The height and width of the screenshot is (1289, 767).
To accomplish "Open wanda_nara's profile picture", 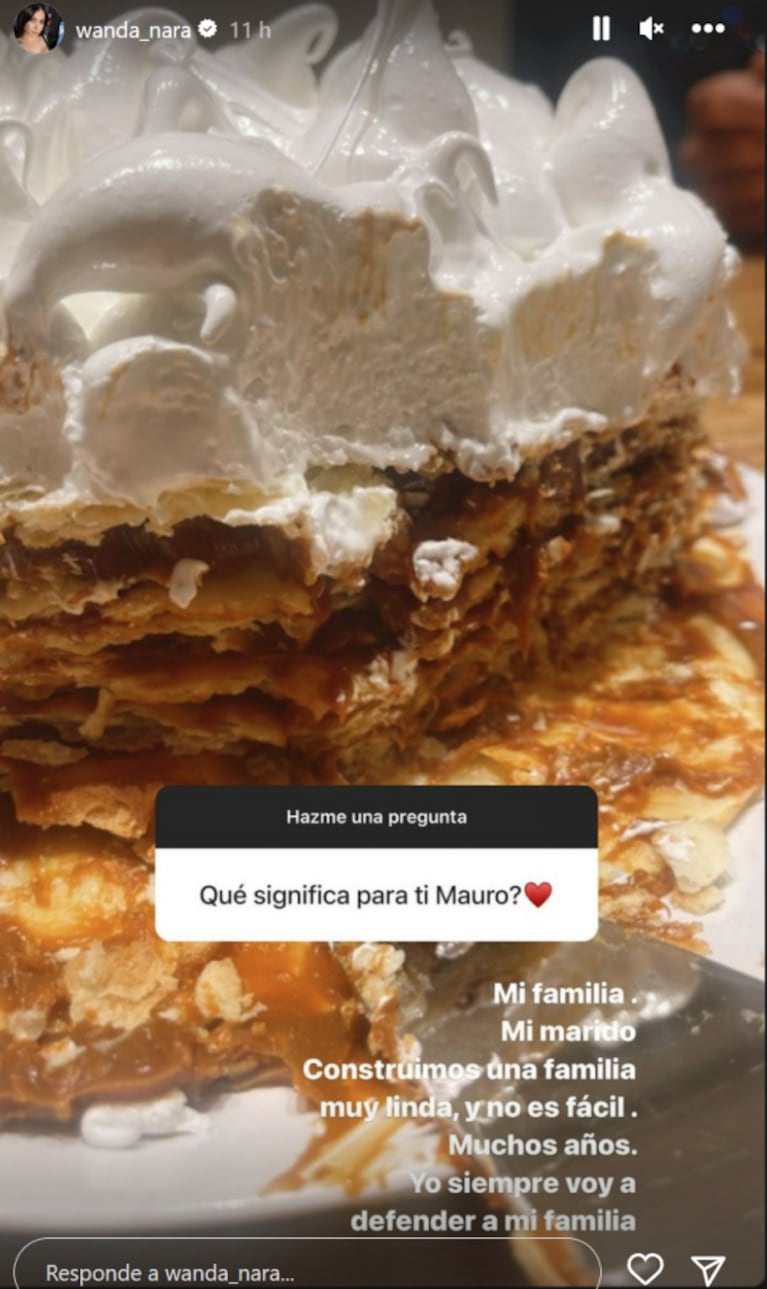I will (38, 29).
